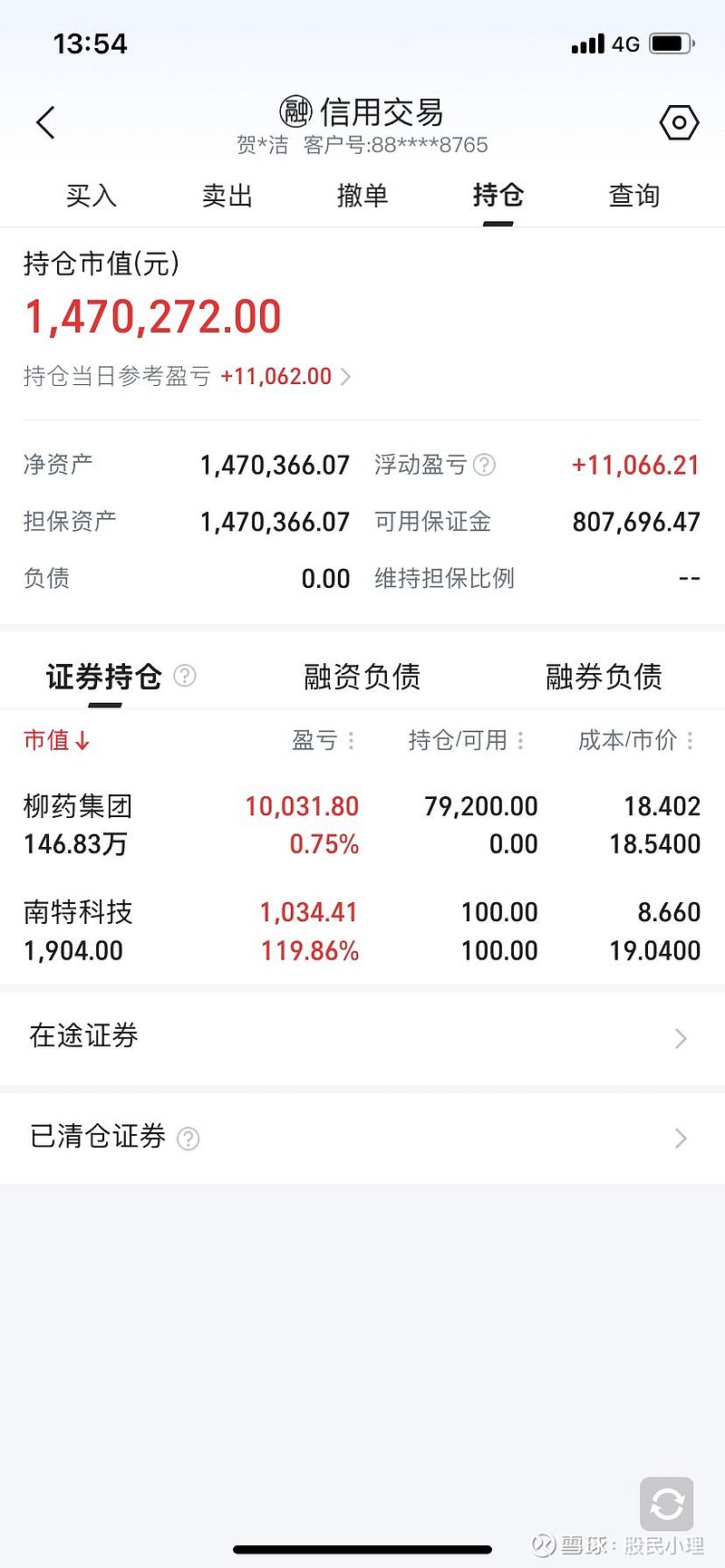Switch to the 买入 tab
Viewport: 725px width, 1568px height.
tap(92, 196)
